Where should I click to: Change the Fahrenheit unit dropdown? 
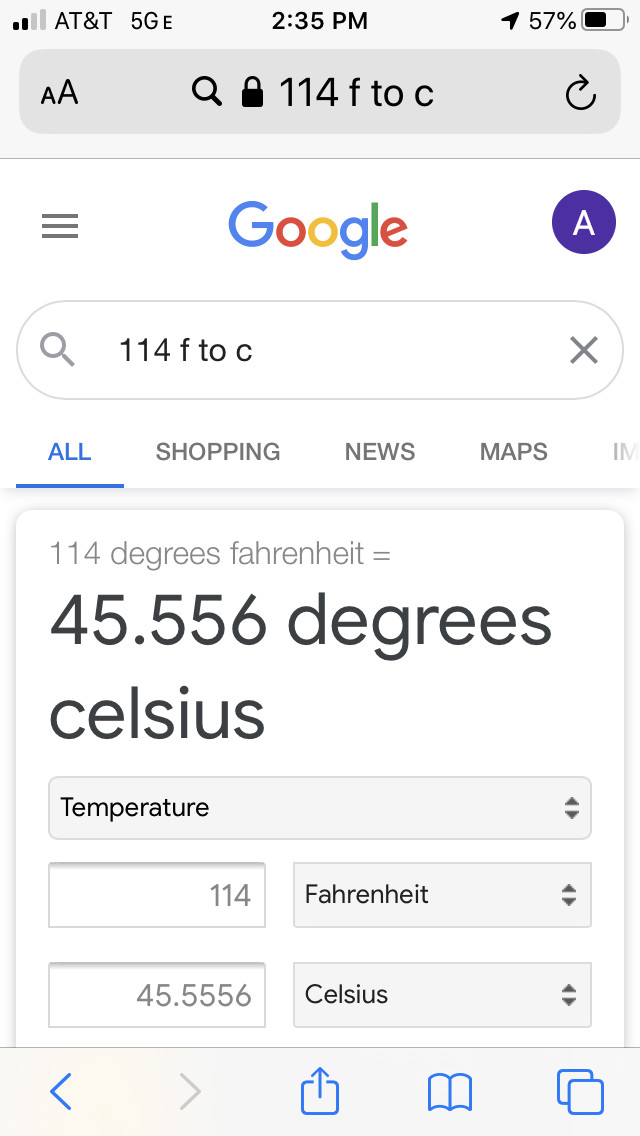(442, 895)
